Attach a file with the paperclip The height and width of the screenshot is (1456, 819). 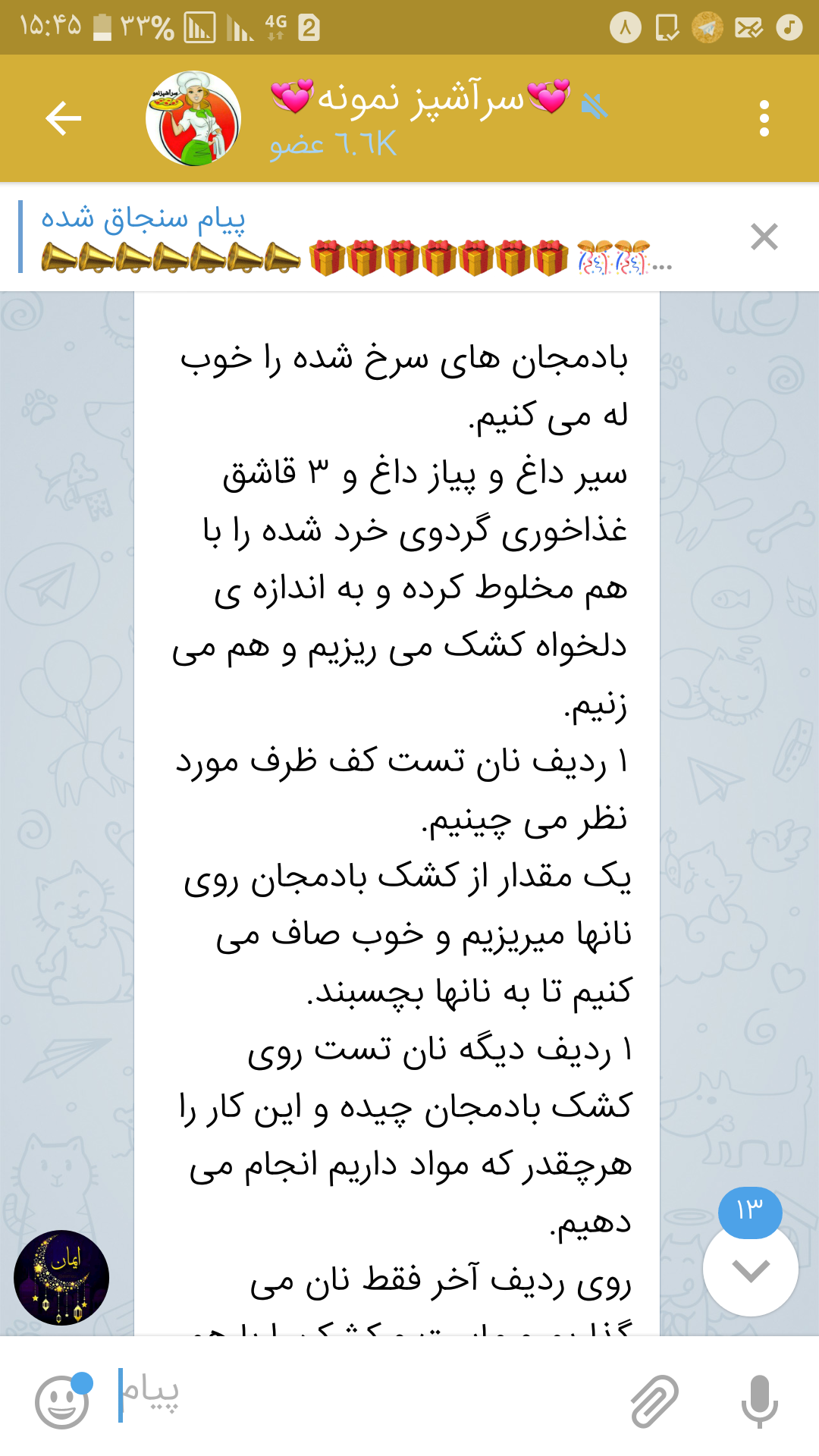tap(654, 1401)
